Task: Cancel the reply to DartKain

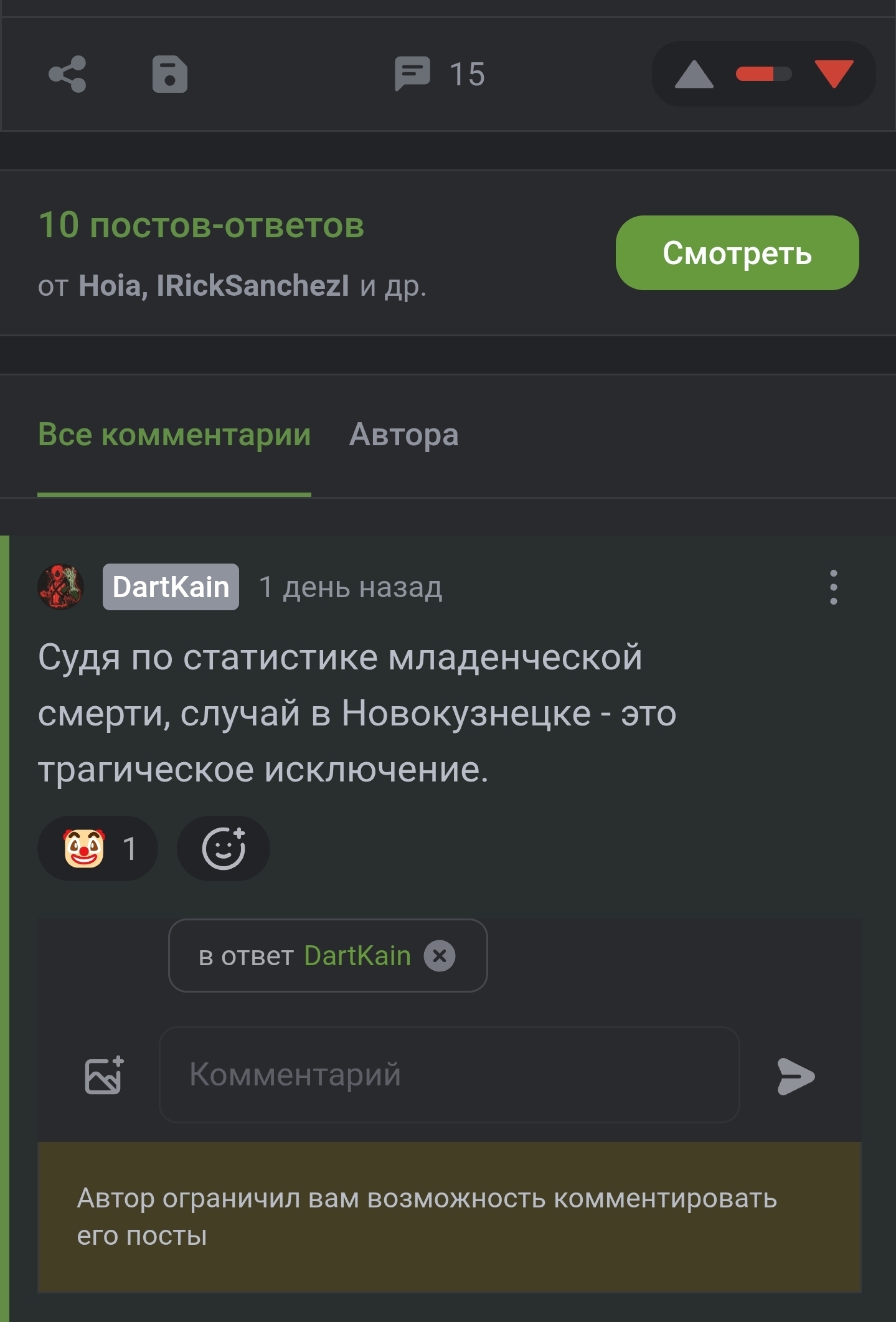Action: (440, 955)
